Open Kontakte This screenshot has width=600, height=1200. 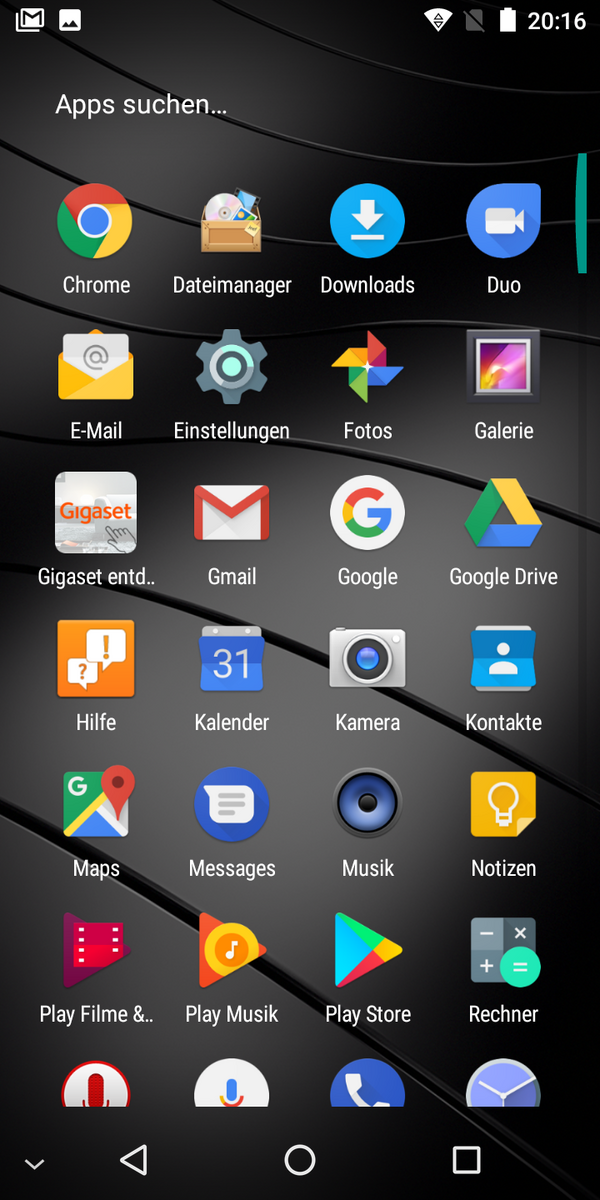[x=504, y=660]
